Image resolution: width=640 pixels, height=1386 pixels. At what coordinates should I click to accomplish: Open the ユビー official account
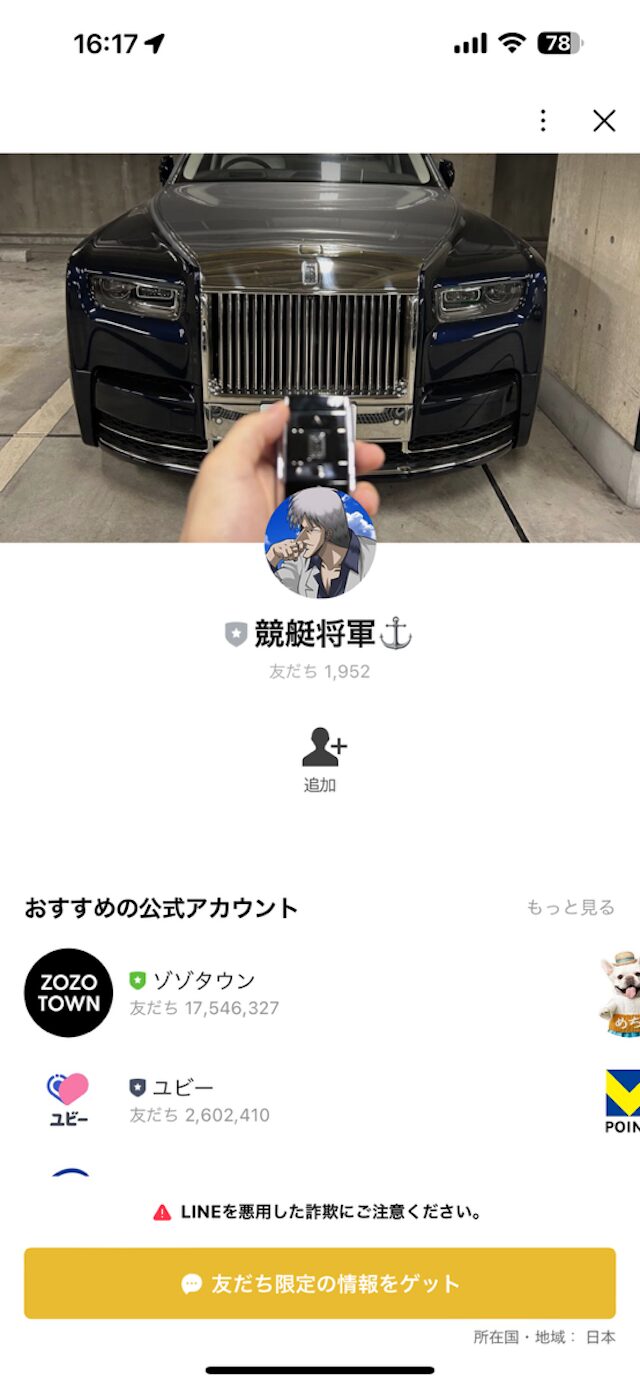click(x=300, y=1099)
